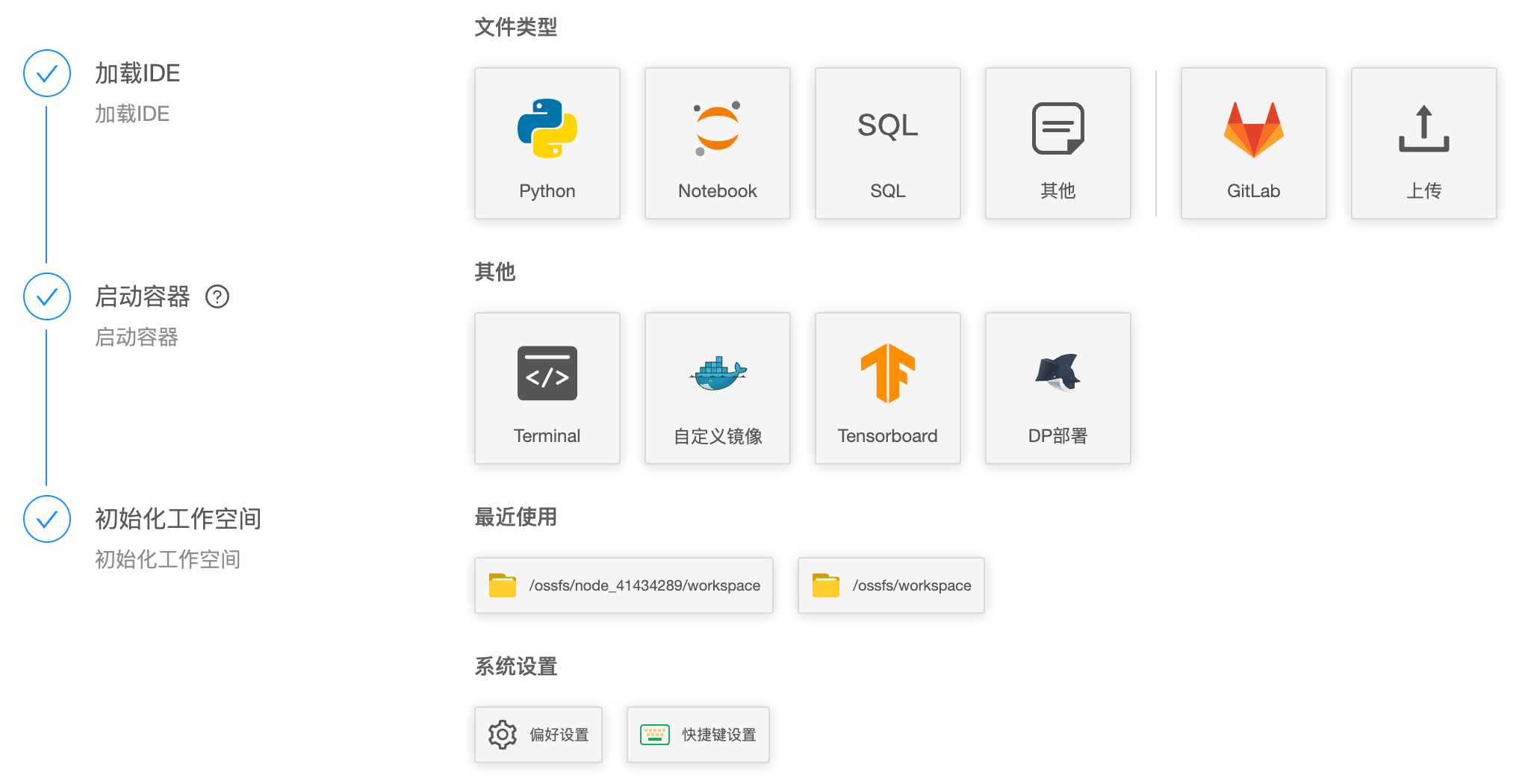Open the DP部署 card
This screenshot has height=784, width=1522.
[x=1057, y=388]
